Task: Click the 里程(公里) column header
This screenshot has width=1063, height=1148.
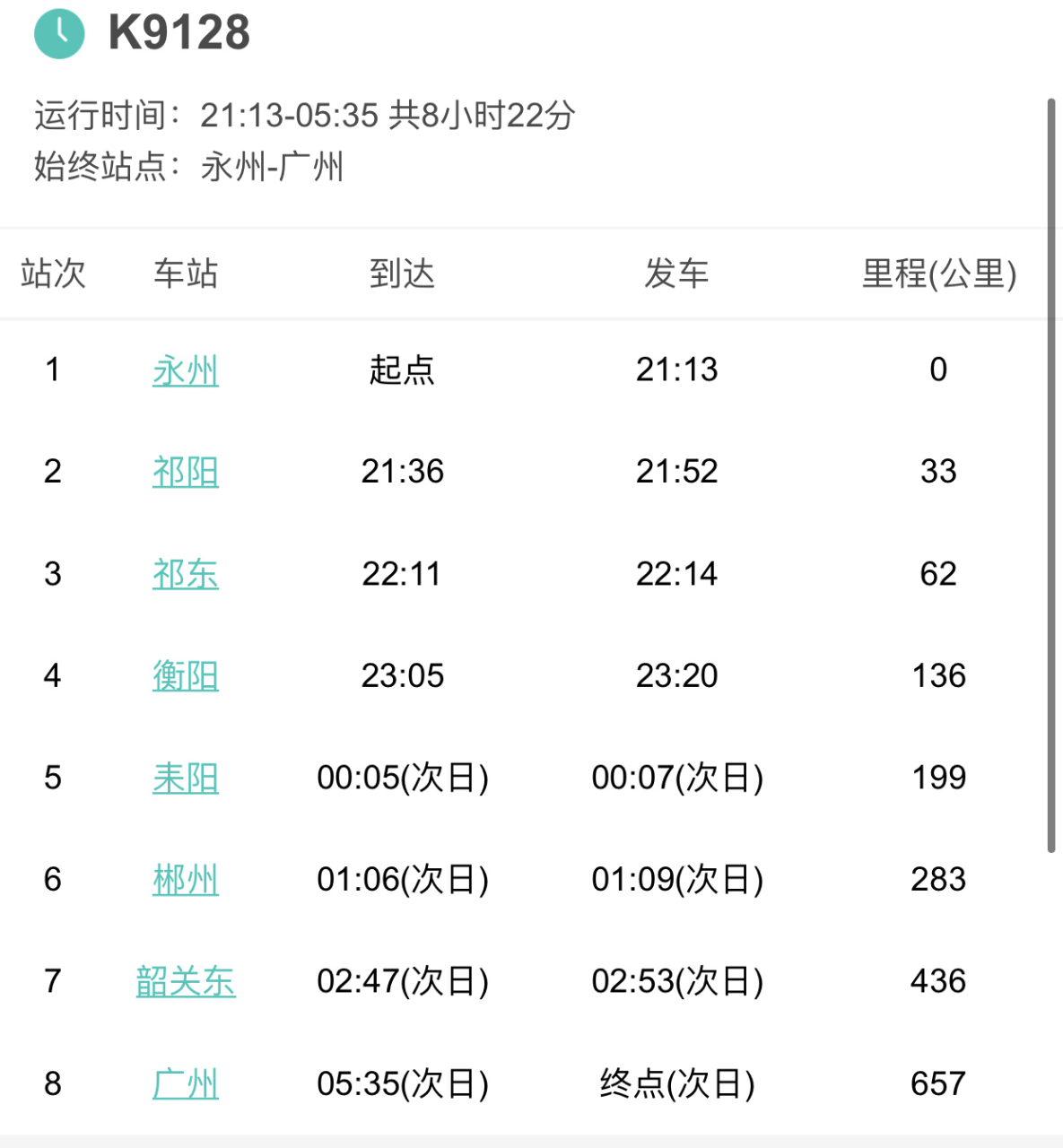Action: (938, 275)
